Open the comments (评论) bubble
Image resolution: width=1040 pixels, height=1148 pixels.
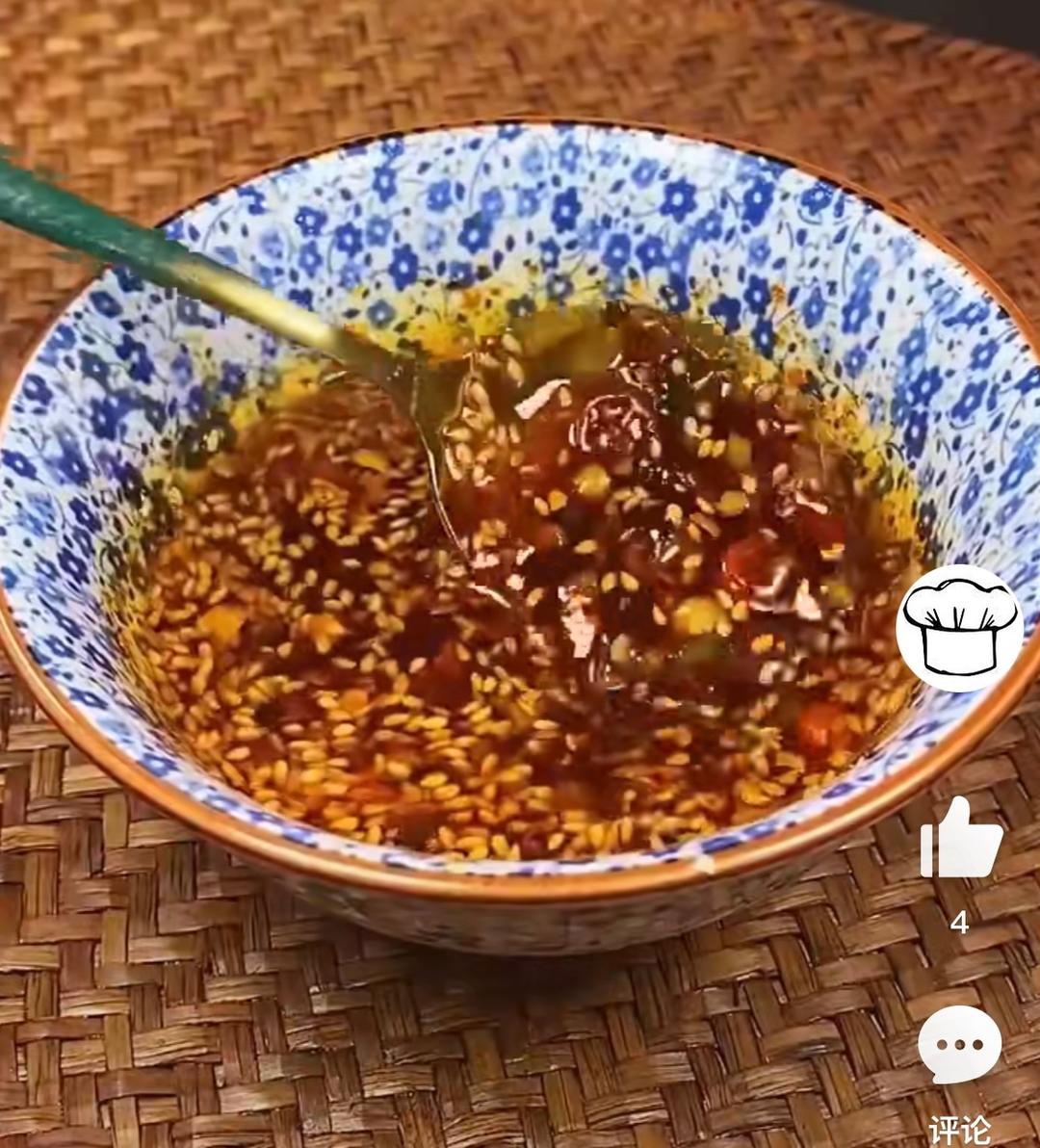coord(959,1045)
